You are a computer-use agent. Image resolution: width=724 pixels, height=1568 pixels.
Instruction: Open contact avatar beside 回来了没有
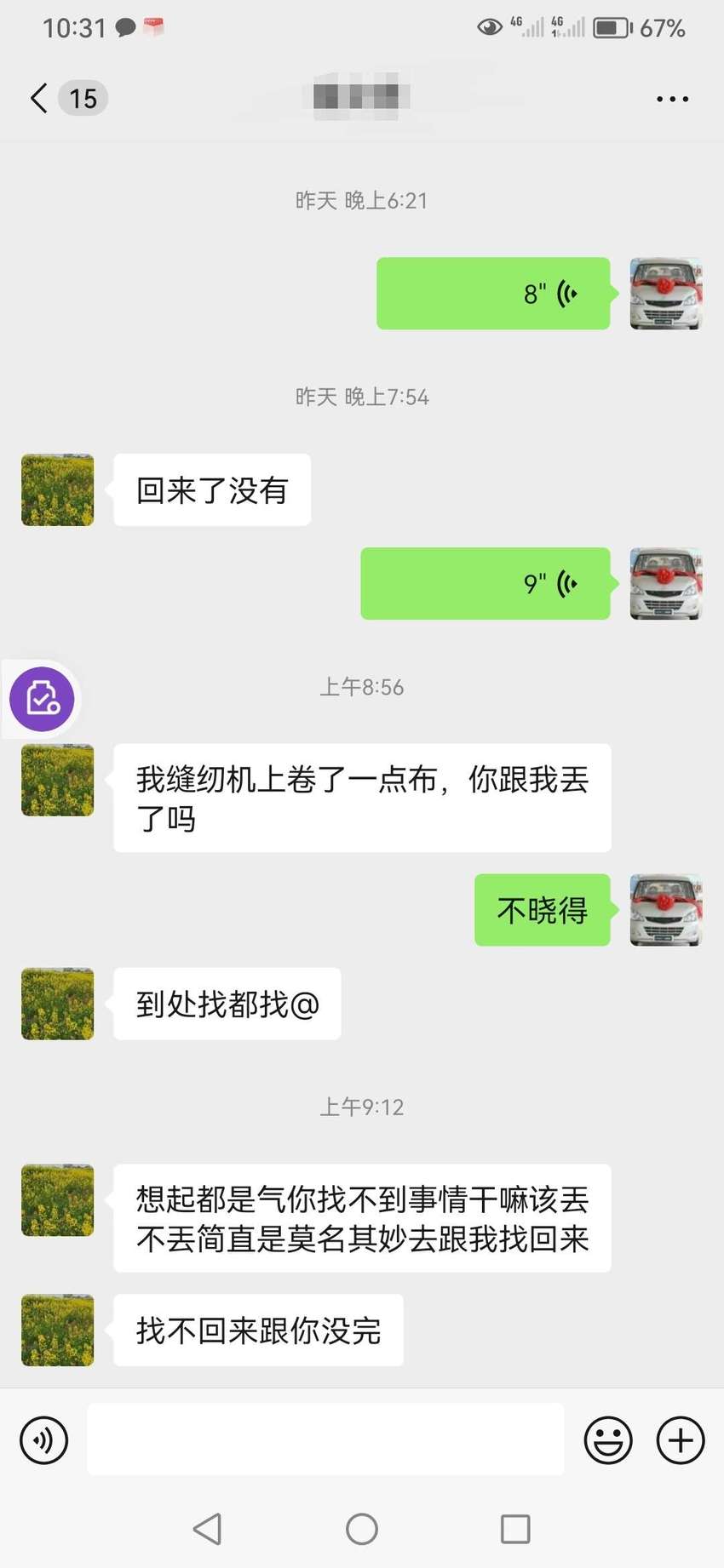click(x=58, y=490)
